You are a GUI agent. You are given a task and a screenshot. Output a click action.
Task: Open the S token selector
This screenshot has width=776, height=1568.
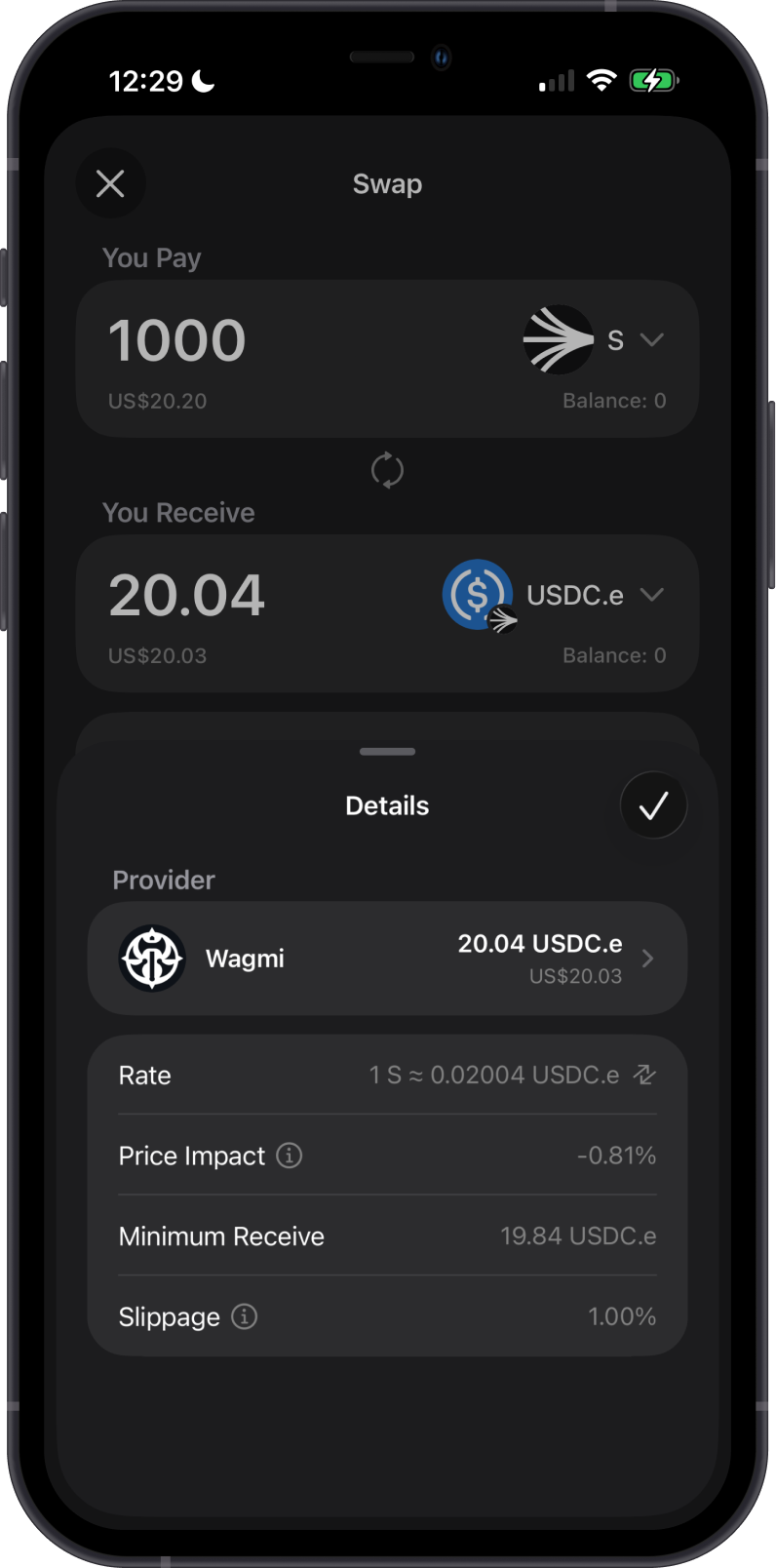(595, 339)
